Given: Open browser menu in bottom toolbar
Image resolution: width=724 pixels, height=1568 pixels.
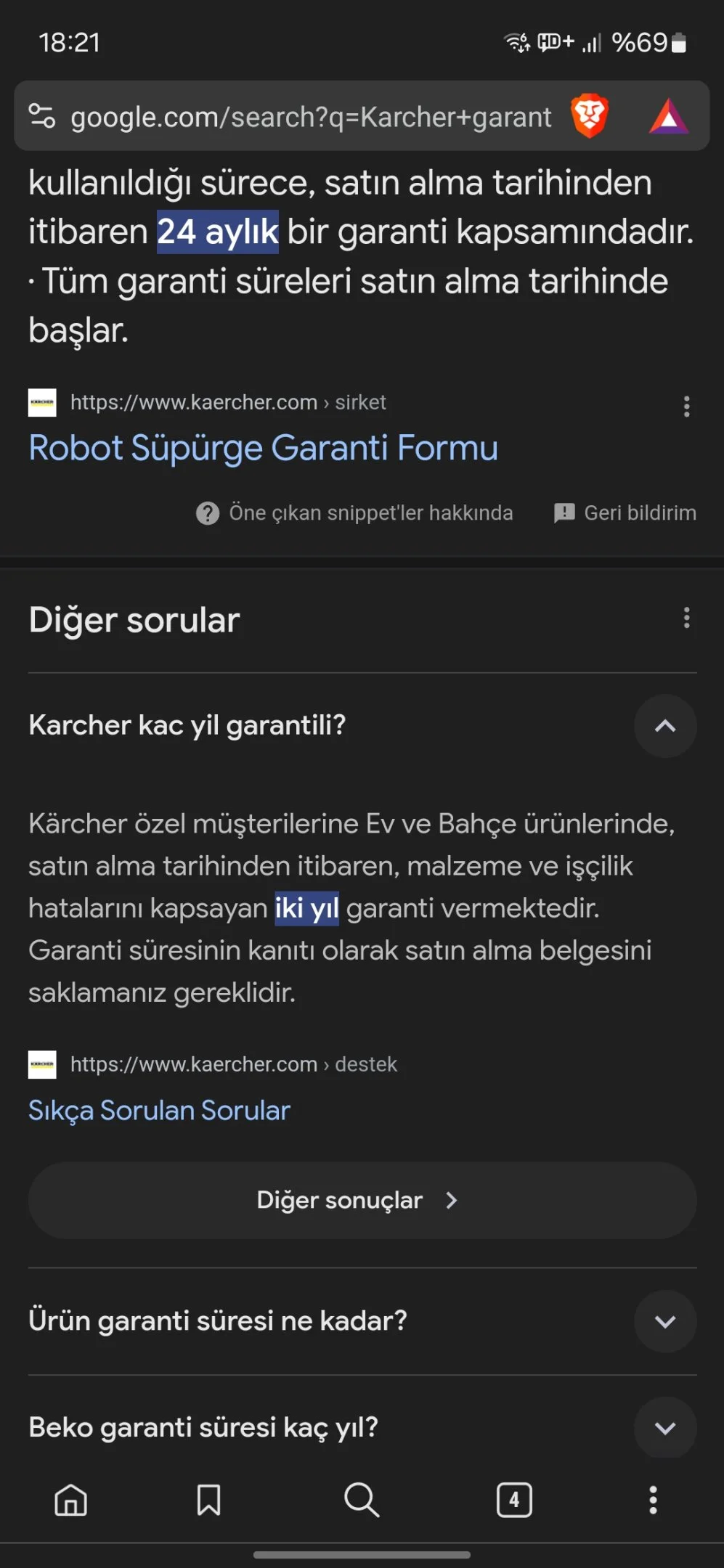Looking at the screenshot, I should [x=653, y=1500].
